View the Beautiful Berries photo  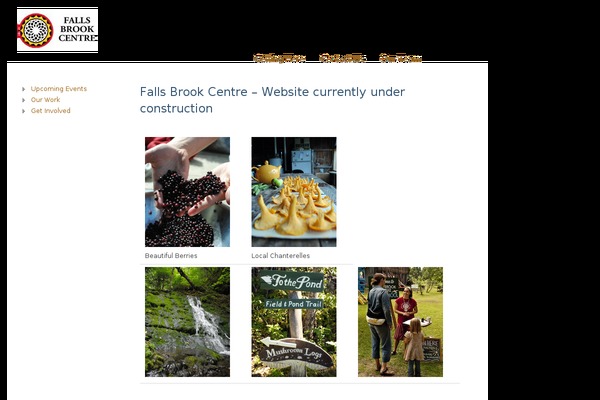[x=187, y=191]
